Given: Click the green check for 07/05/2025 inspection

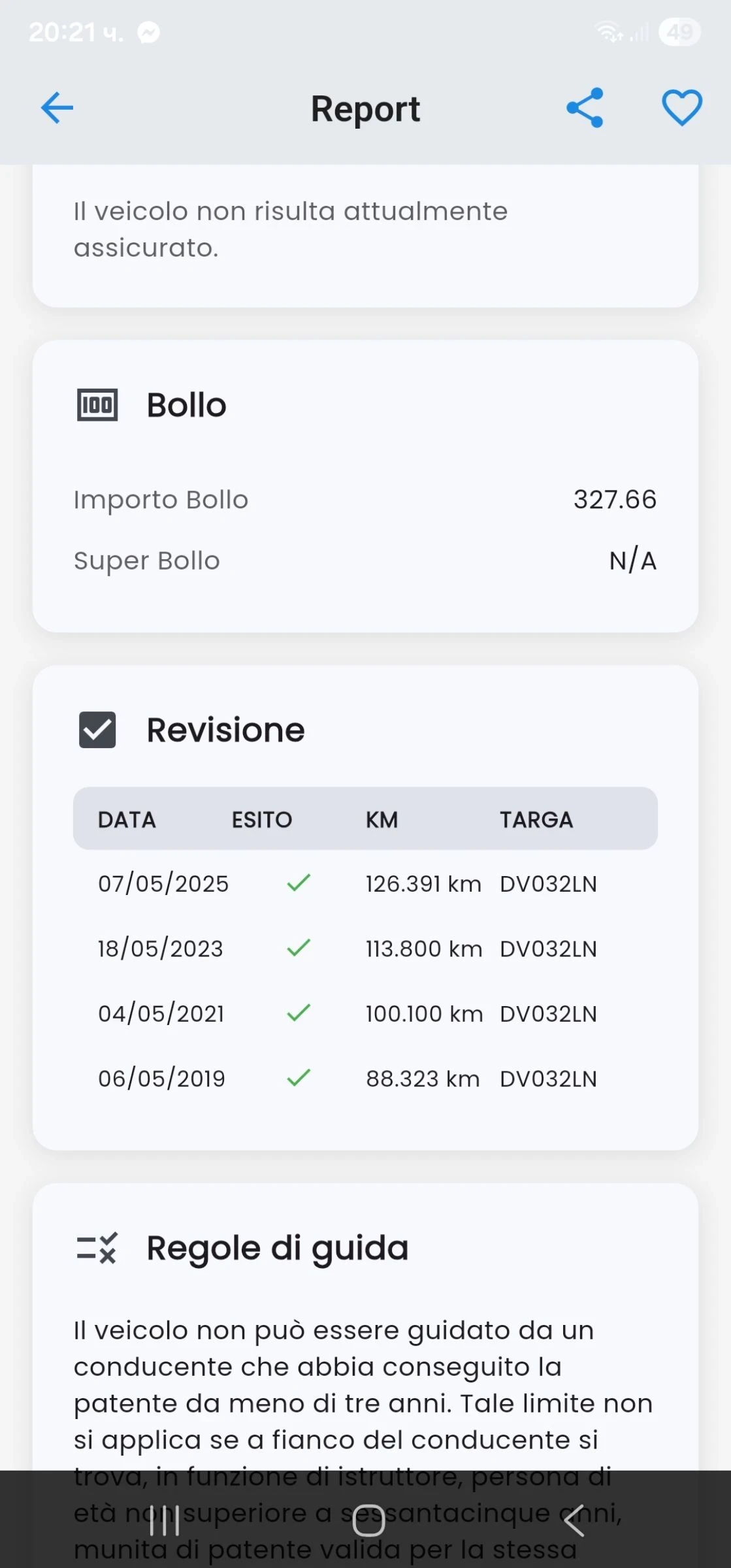Looking at the screenshot, I should click(298, 883).
